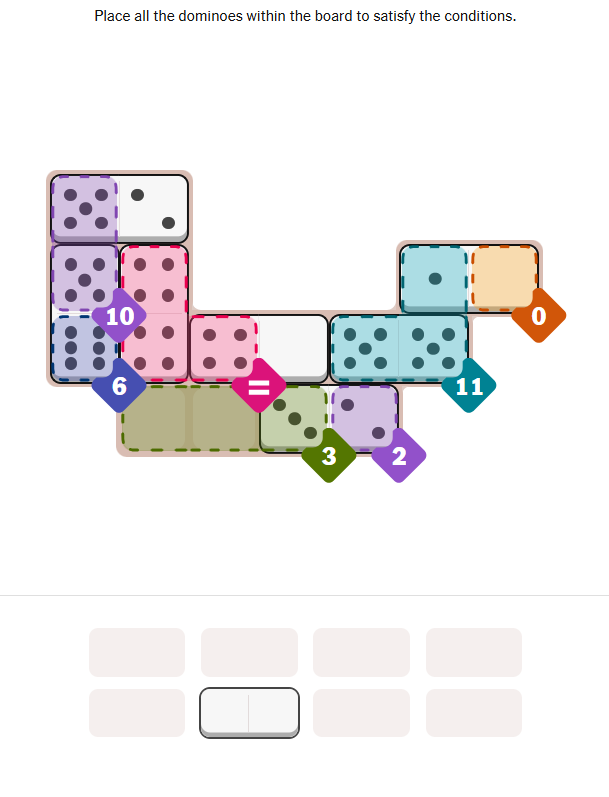Rotate the pink double-four domino
The image size is (609, 797).
154,312
